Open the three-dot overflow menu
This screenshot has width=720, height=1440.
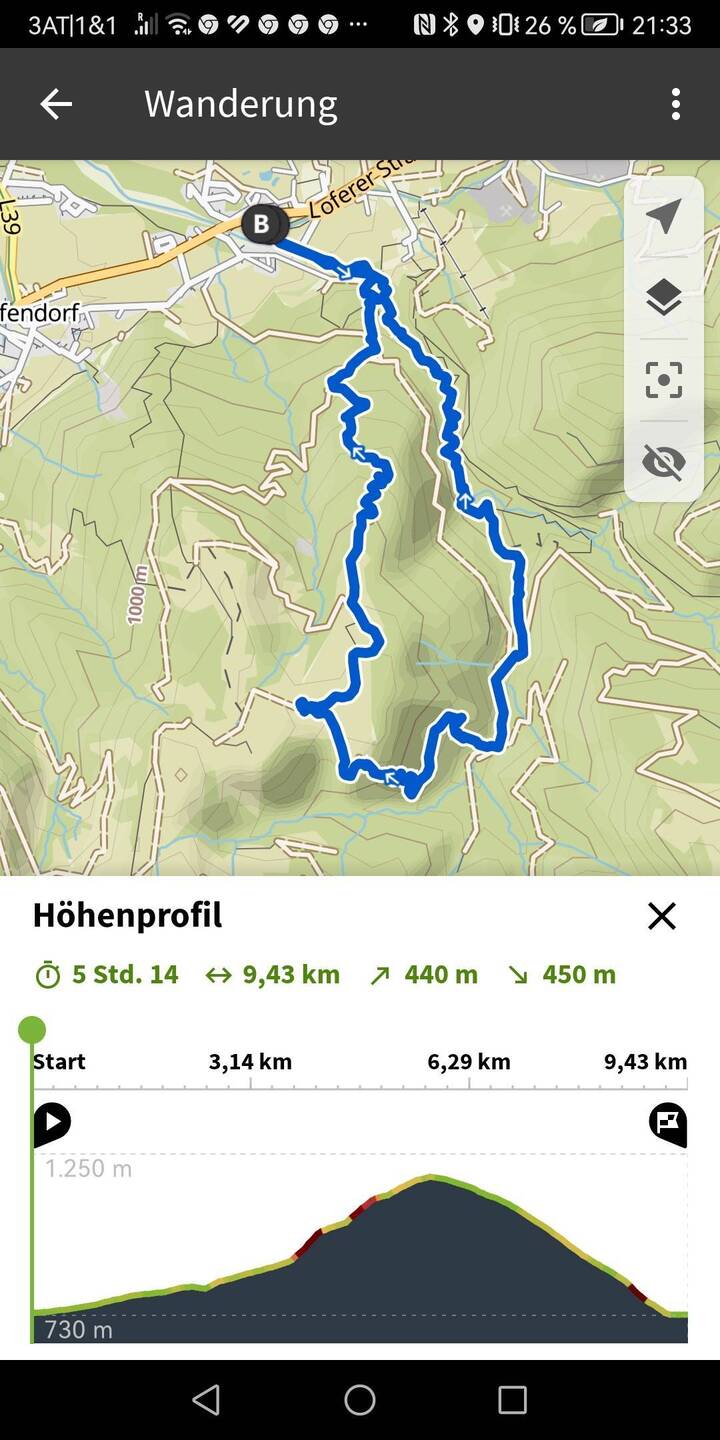click(676, 104)
